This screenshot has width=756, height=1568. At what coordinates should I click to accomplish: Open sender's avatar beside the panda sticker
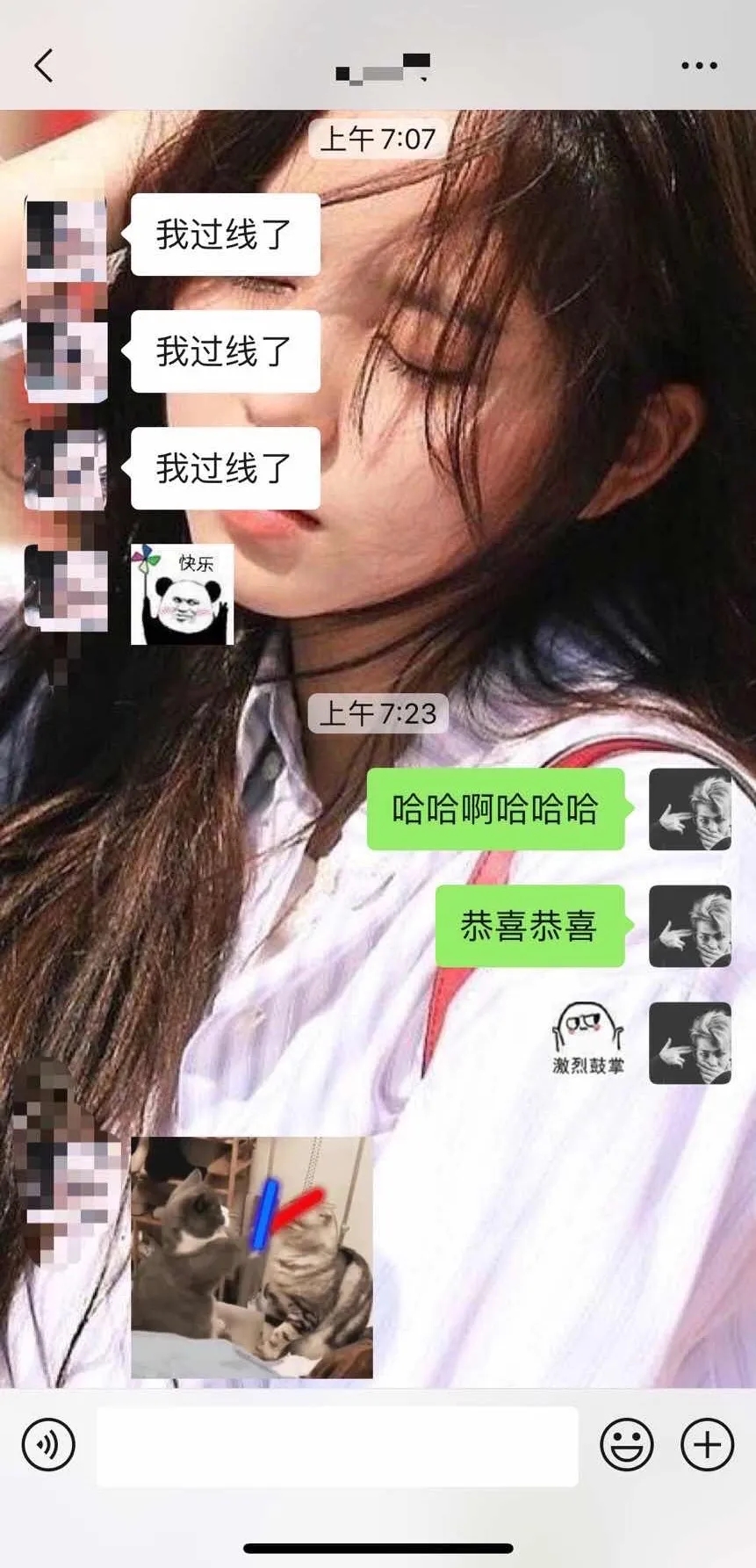pos(66,588)
